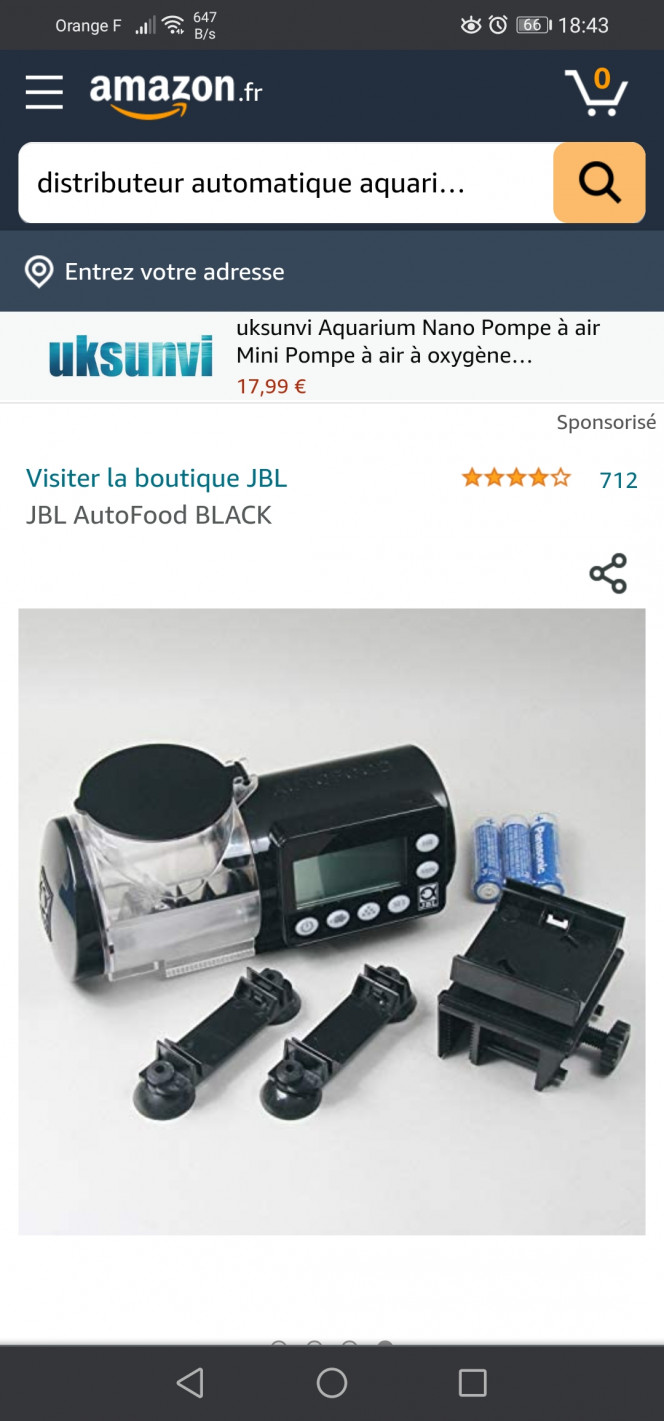Open the product image full view
The height and width of the screenshot is (1421, 664).
click(x=331, y=920)
